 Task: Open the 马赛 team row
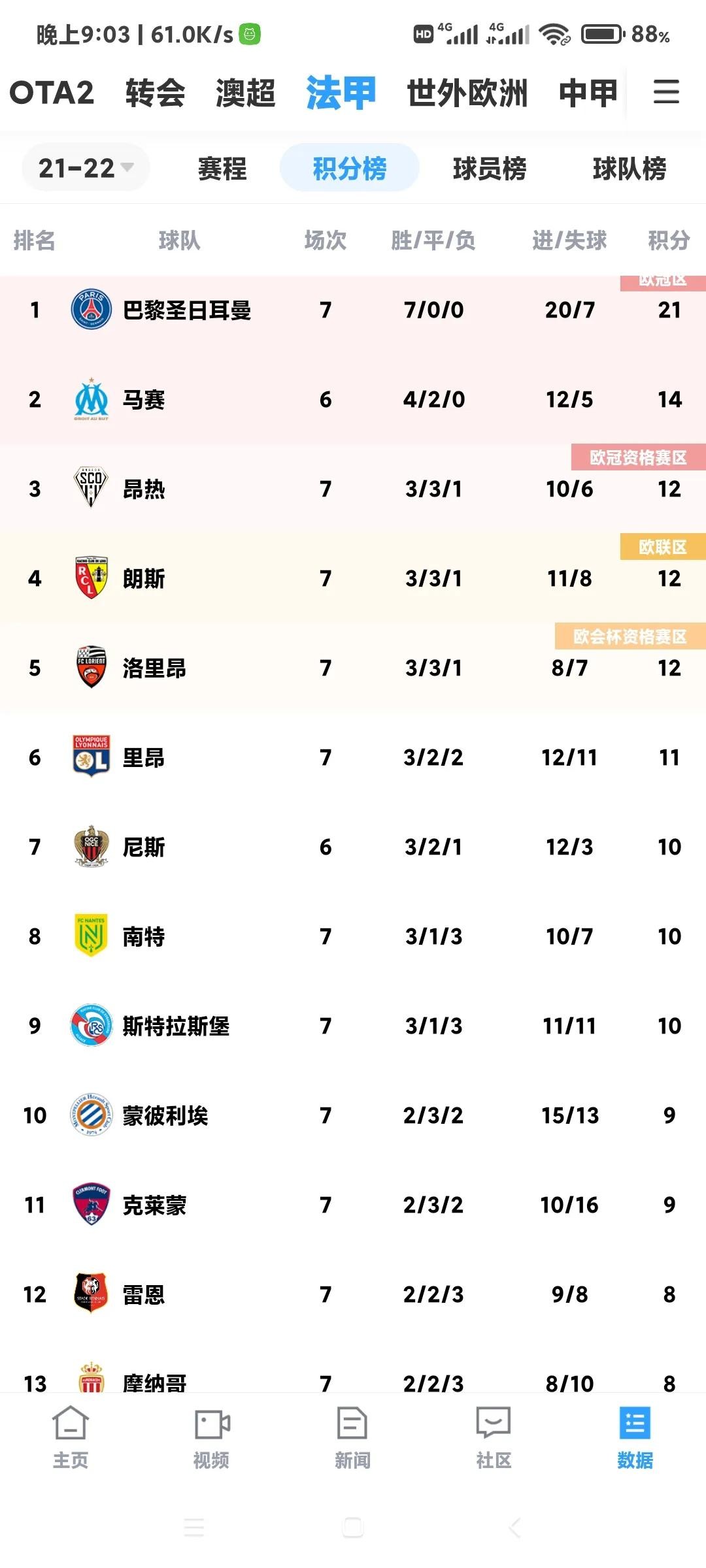(353, 399)
